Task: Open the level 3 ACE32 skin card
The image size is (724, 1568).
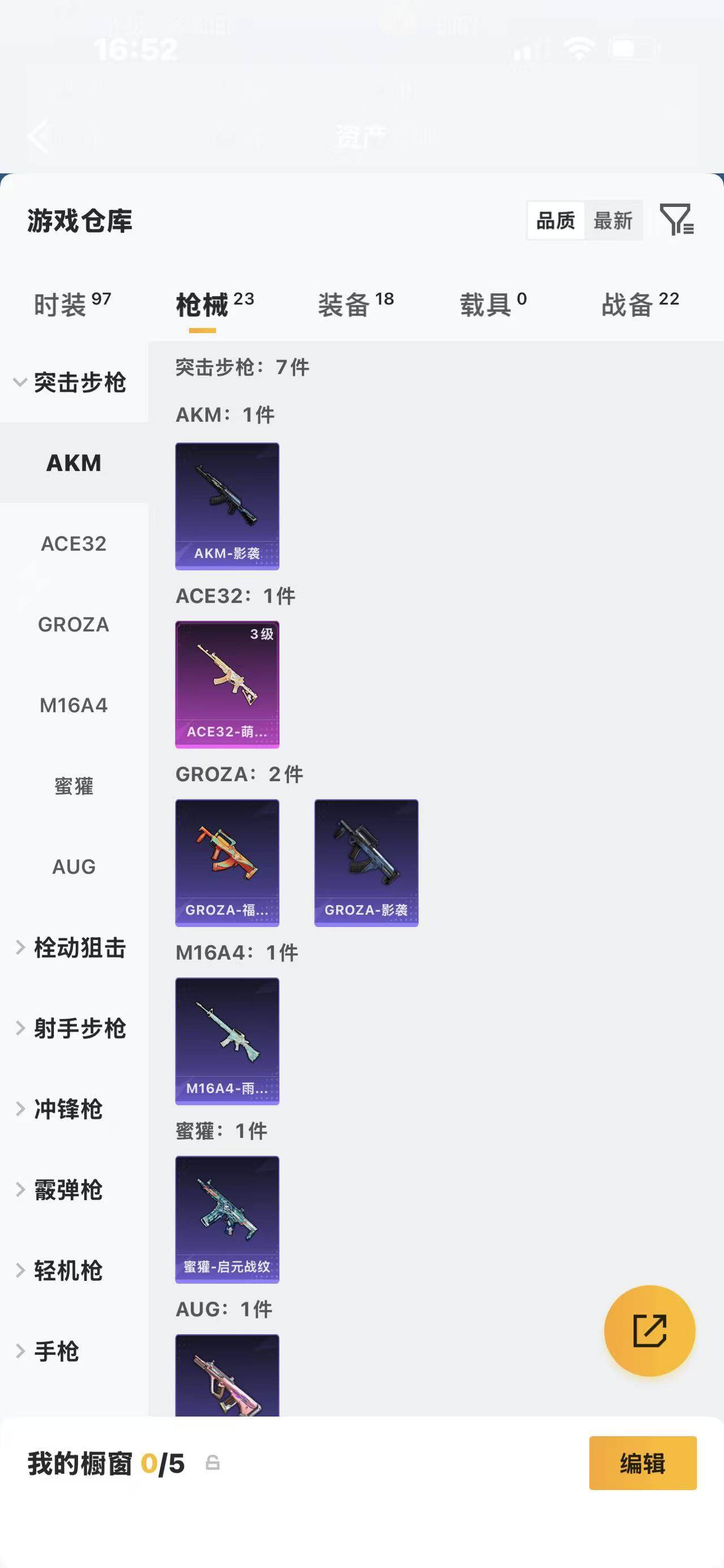Action: (226, 683)
